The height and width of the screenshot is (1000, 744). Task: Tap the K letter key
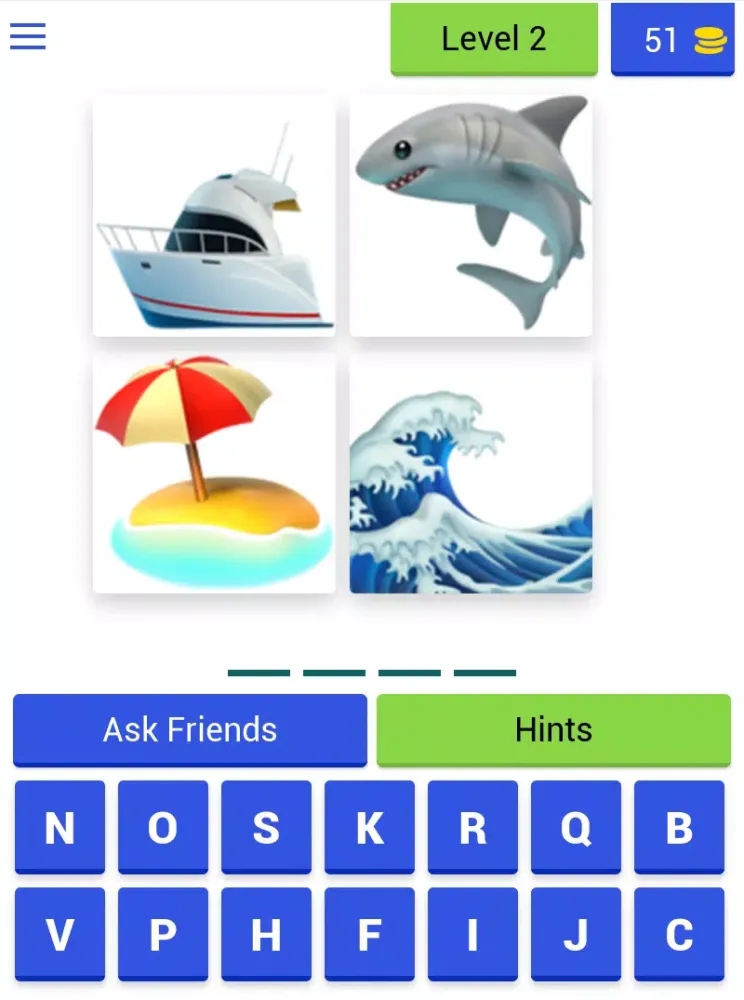tap(370, 827)
